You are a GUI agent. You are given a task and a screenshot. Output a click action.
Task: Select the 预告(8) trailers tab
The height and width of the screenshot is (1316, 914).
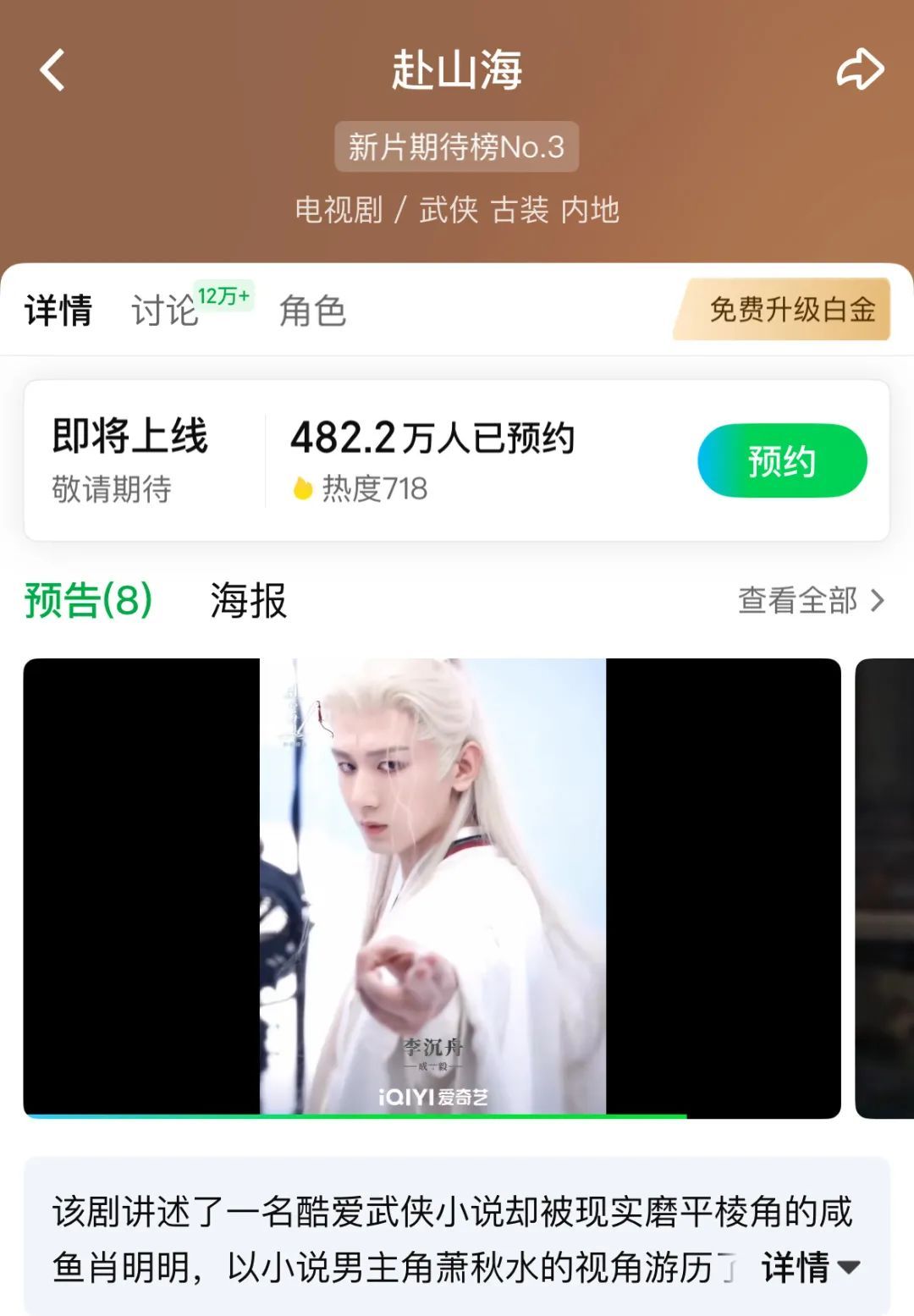click(89, 601)
